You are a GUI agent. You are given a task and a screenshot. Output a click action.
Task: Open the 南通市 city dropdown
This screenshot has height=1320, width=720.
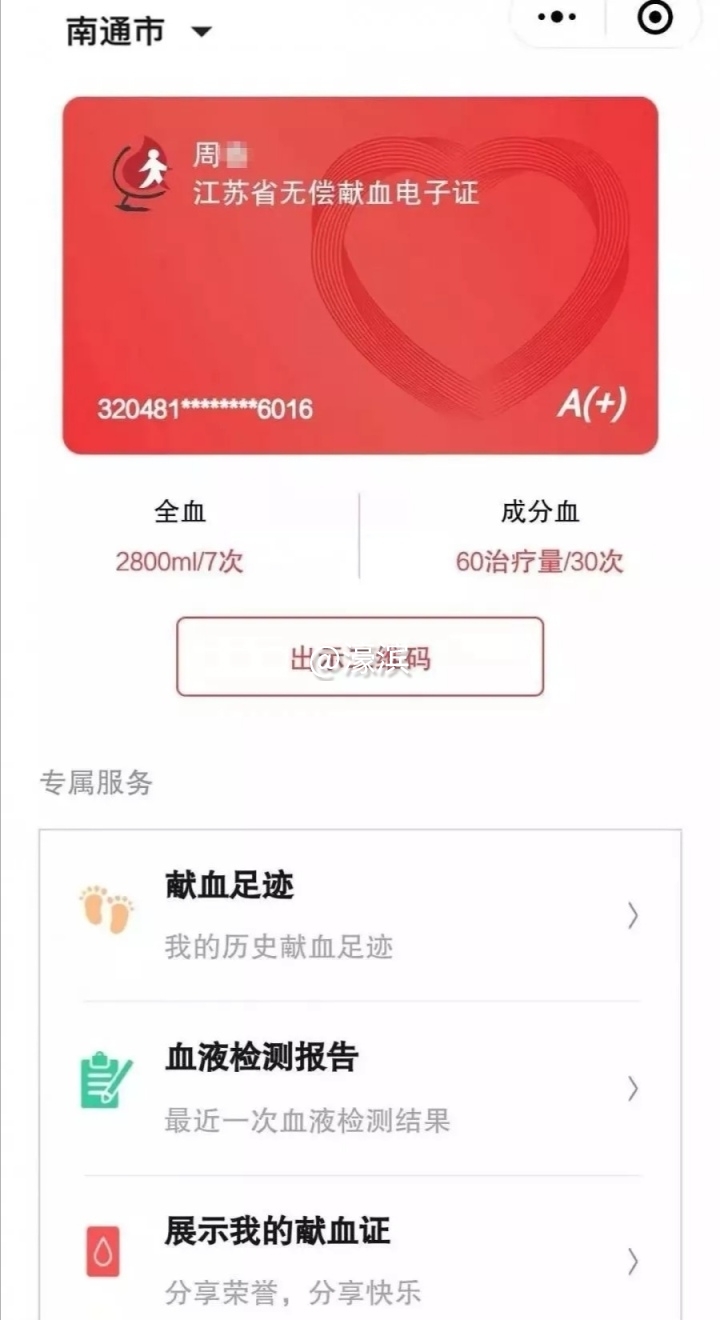pos(138,31)
